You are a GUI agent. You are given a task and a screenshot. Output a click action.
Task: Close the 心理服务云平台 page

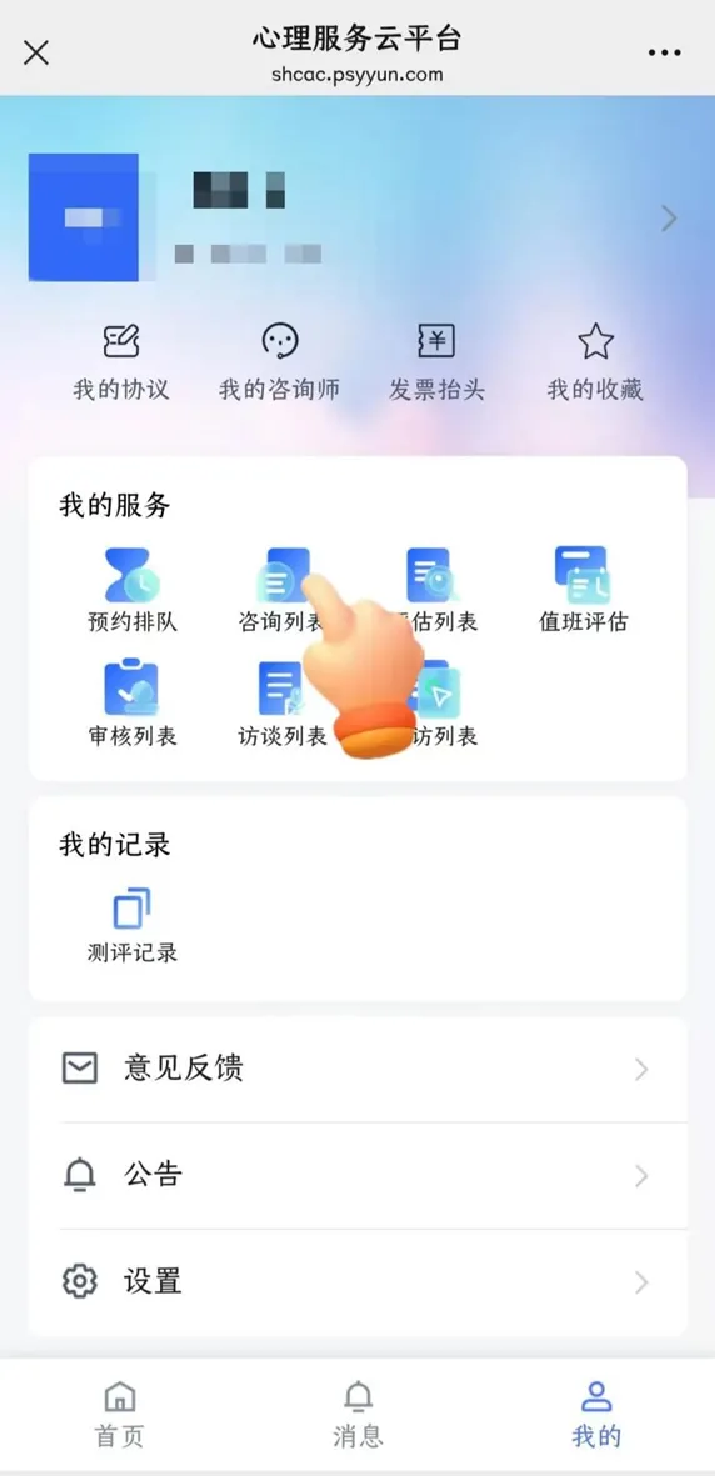coord(36,53)
